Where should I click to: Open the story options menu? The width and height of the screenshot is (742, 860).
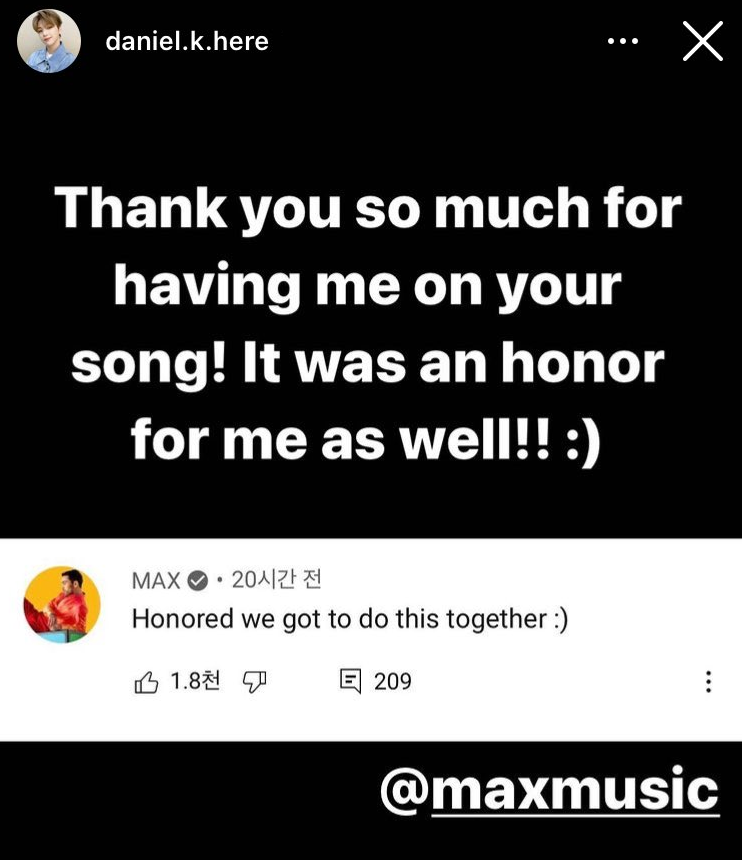(x=622, y=41)
